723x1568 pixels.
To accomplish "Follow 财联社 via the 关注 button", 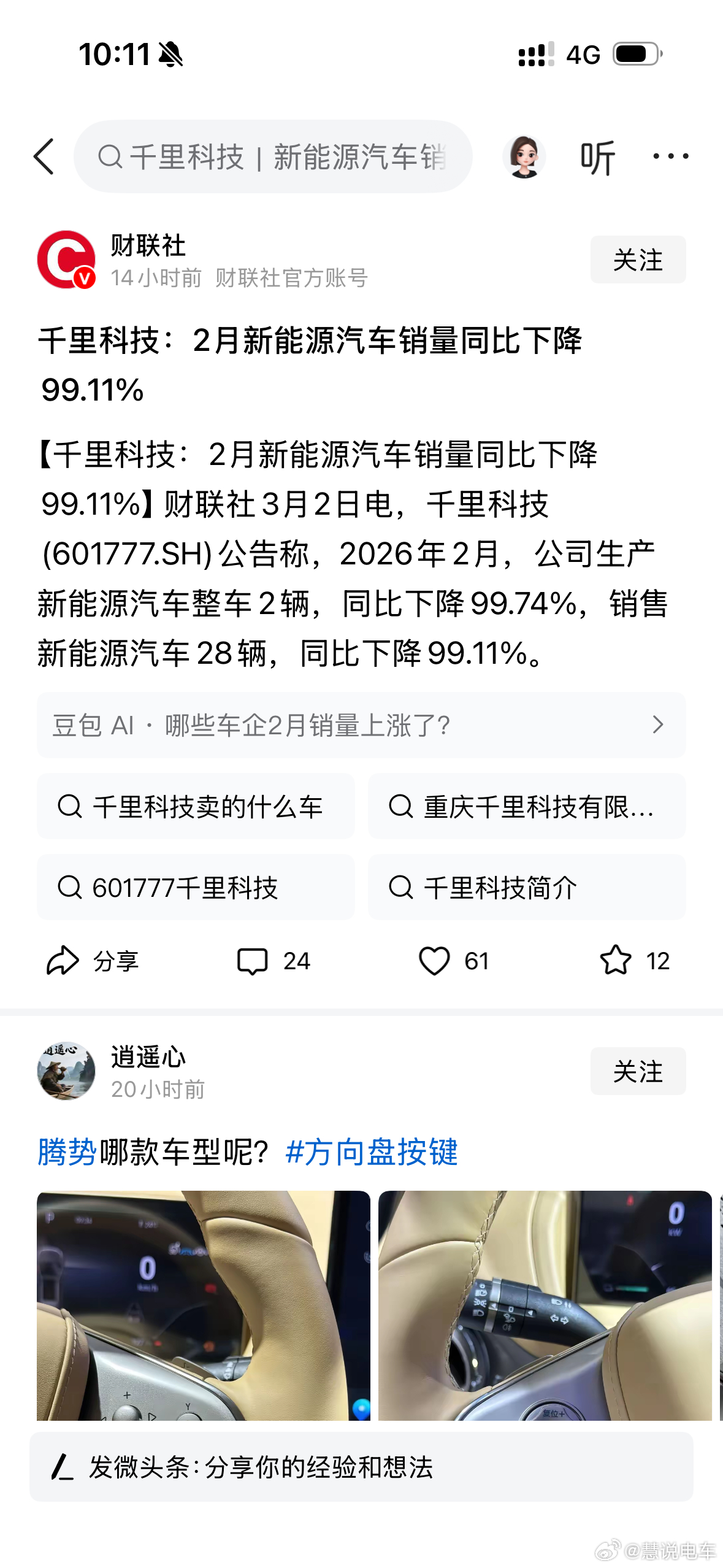I will [638, 259].
